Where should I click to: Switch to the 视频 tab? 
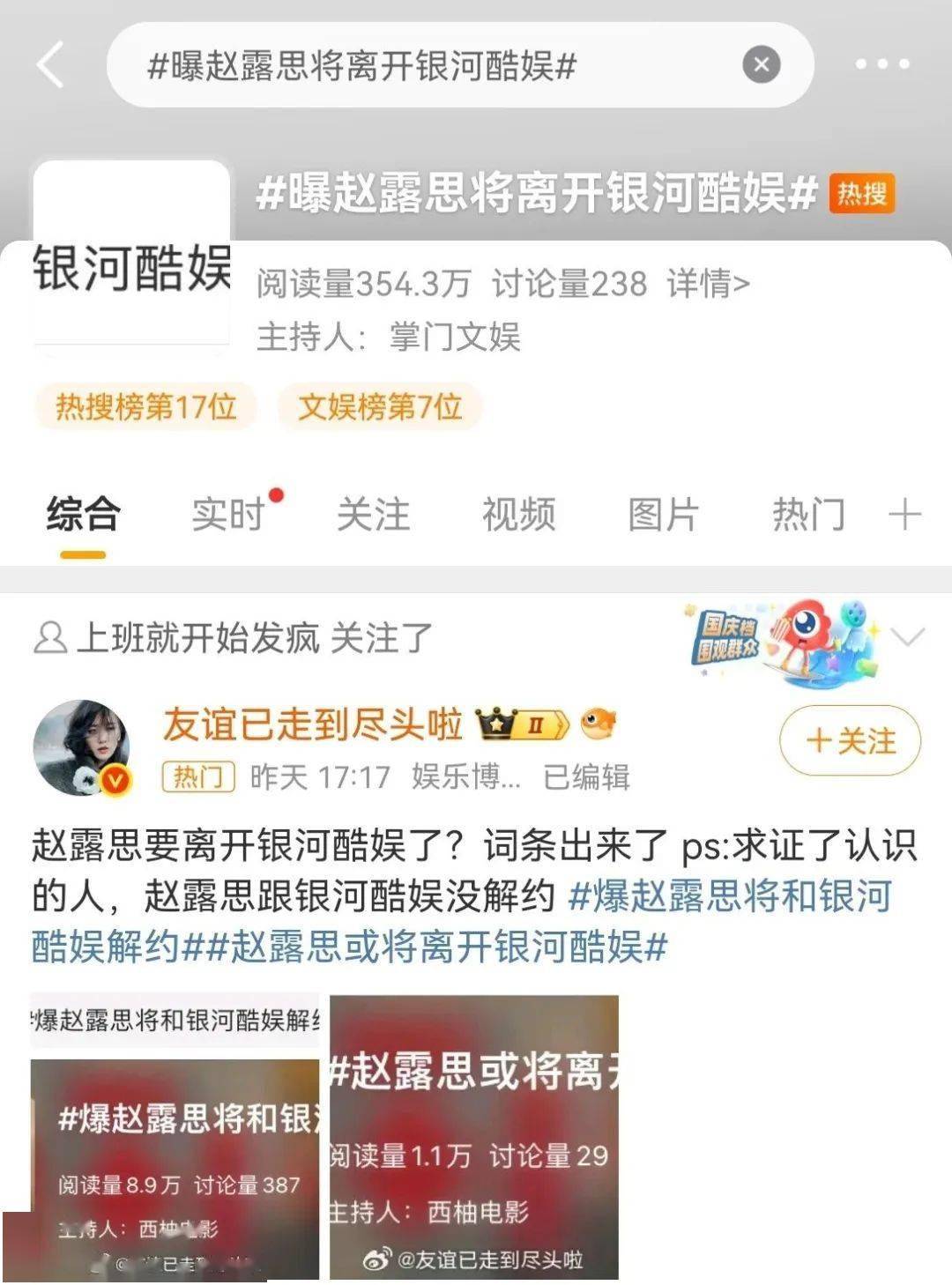pos(518,514)
